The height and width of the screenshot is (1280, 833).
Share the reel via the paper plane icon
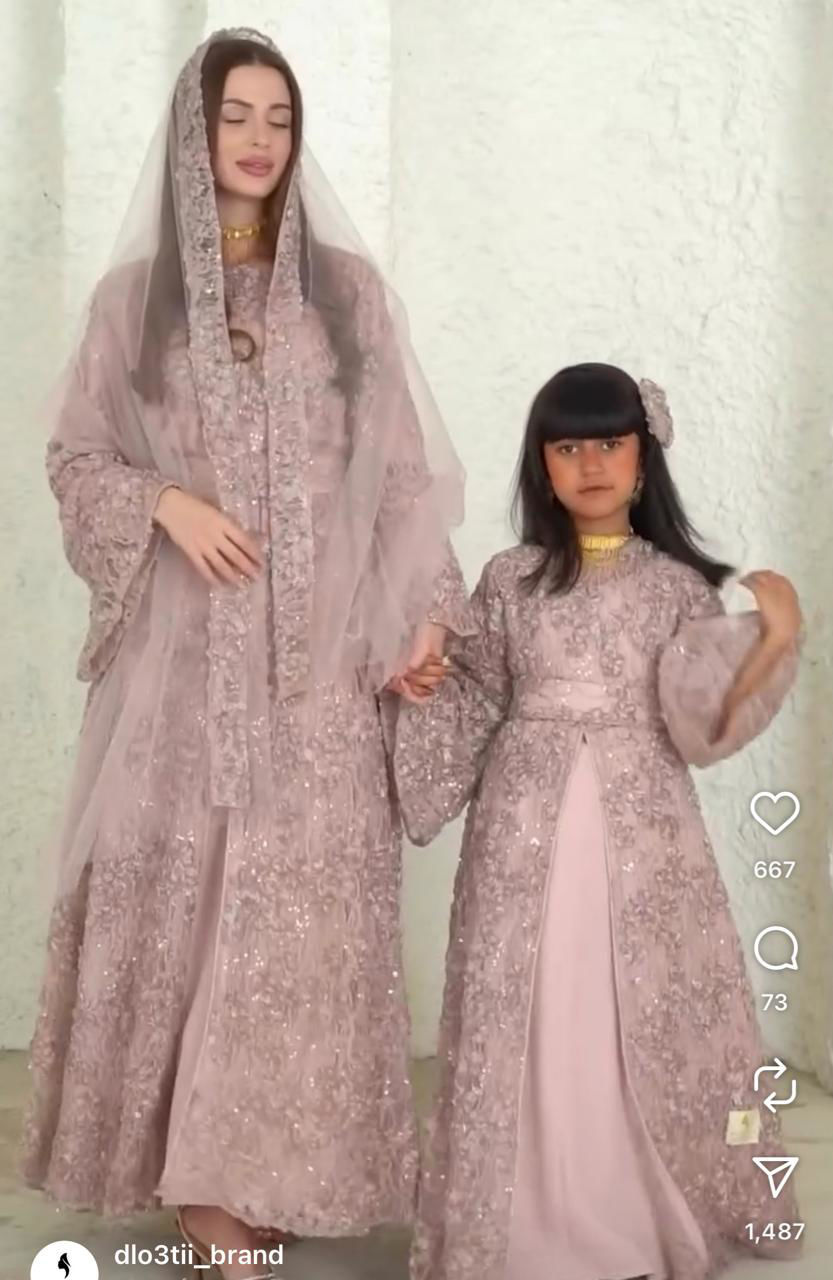click(x=775, y=1176)
